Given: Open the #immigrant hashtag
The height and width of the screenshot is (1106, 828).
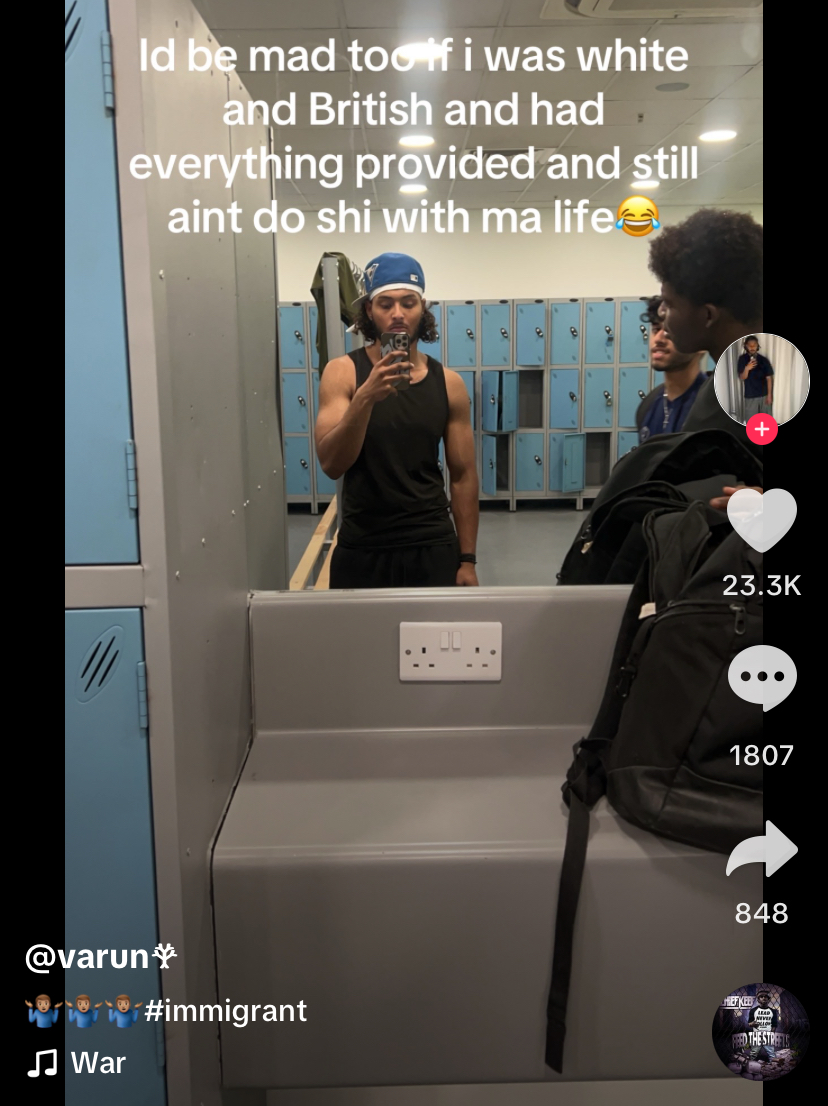Looking at the screenshot, I should click(x=225, y=1010).
